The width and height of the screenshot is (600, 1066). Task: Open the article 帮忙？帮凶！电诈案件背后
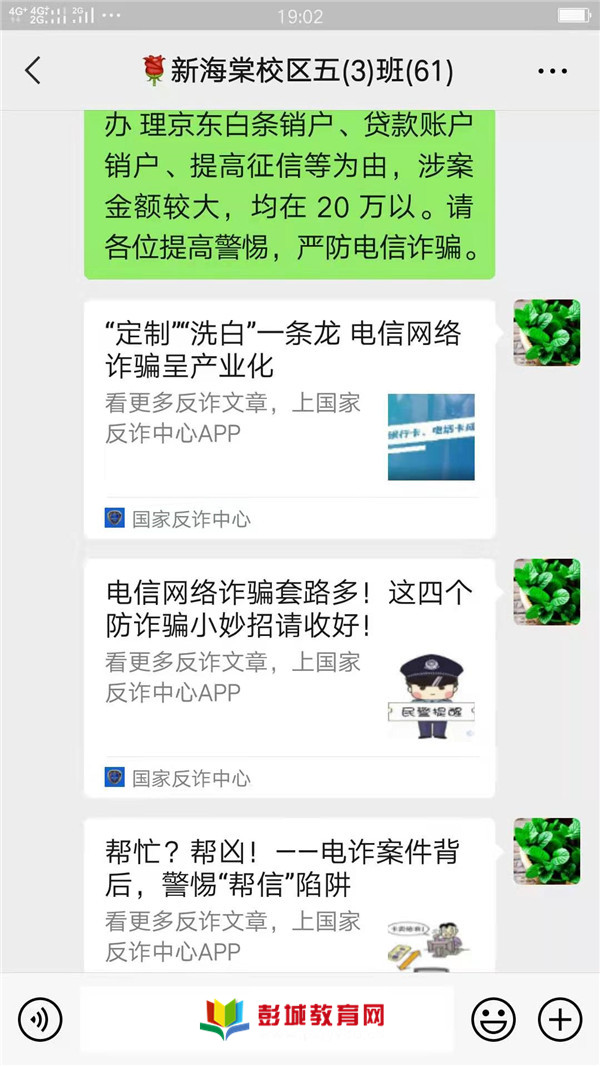point(289,895)
